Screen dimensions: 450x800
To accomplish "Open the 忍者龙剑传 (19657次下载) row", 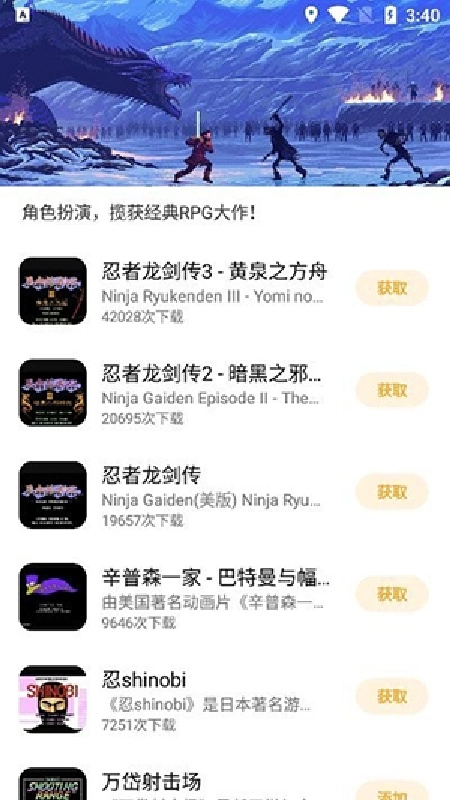I will (225, 495).
